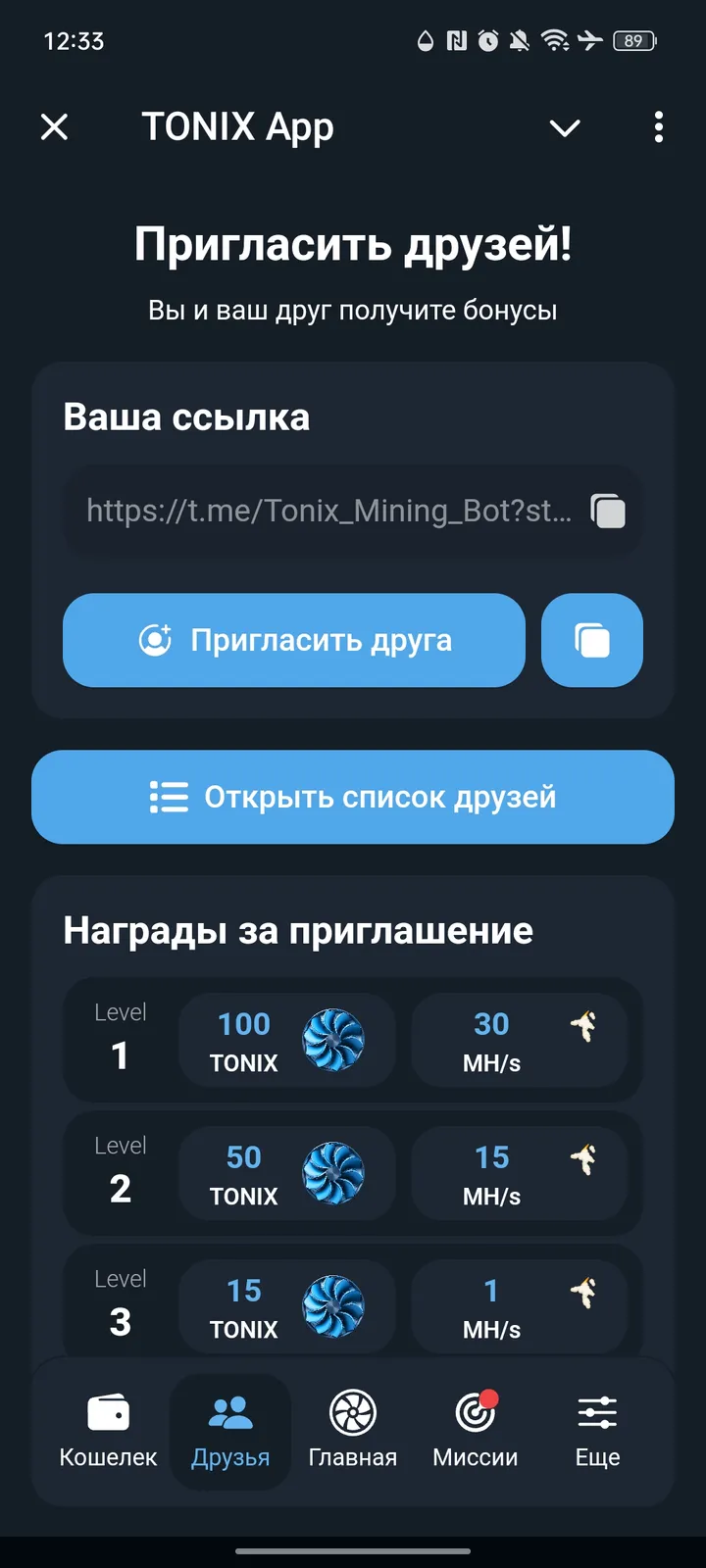Image resolution: width=706 pixels, height=1568 pixels.
Task: Click the list icon in Открыть список друзей button
Action: (169, 797)
